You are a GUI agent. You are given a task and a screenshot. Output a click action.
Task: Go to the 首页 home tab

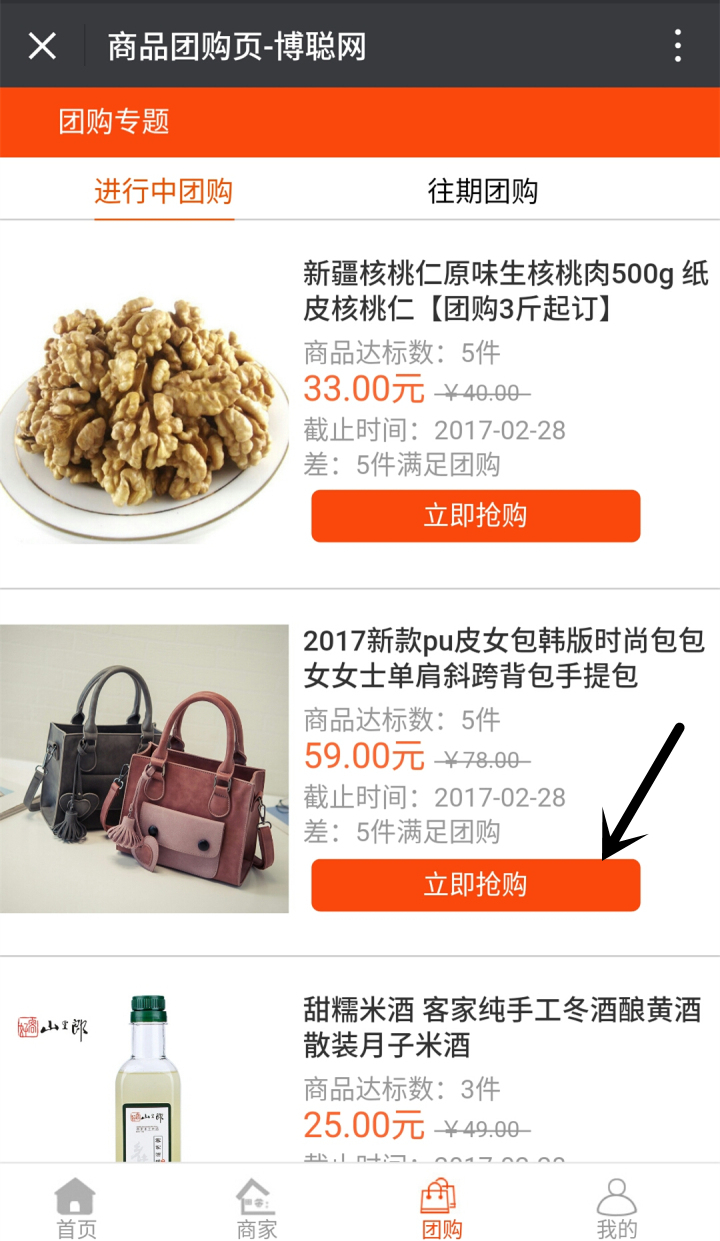(x=76, y=1207)
